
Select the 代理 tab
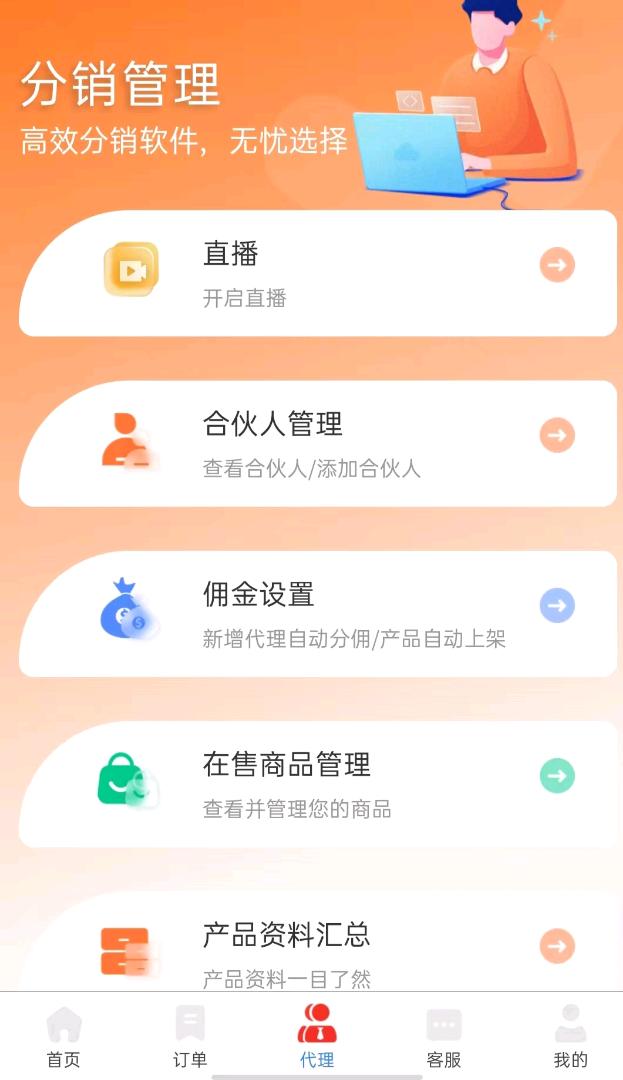(x=317, y=1037)
